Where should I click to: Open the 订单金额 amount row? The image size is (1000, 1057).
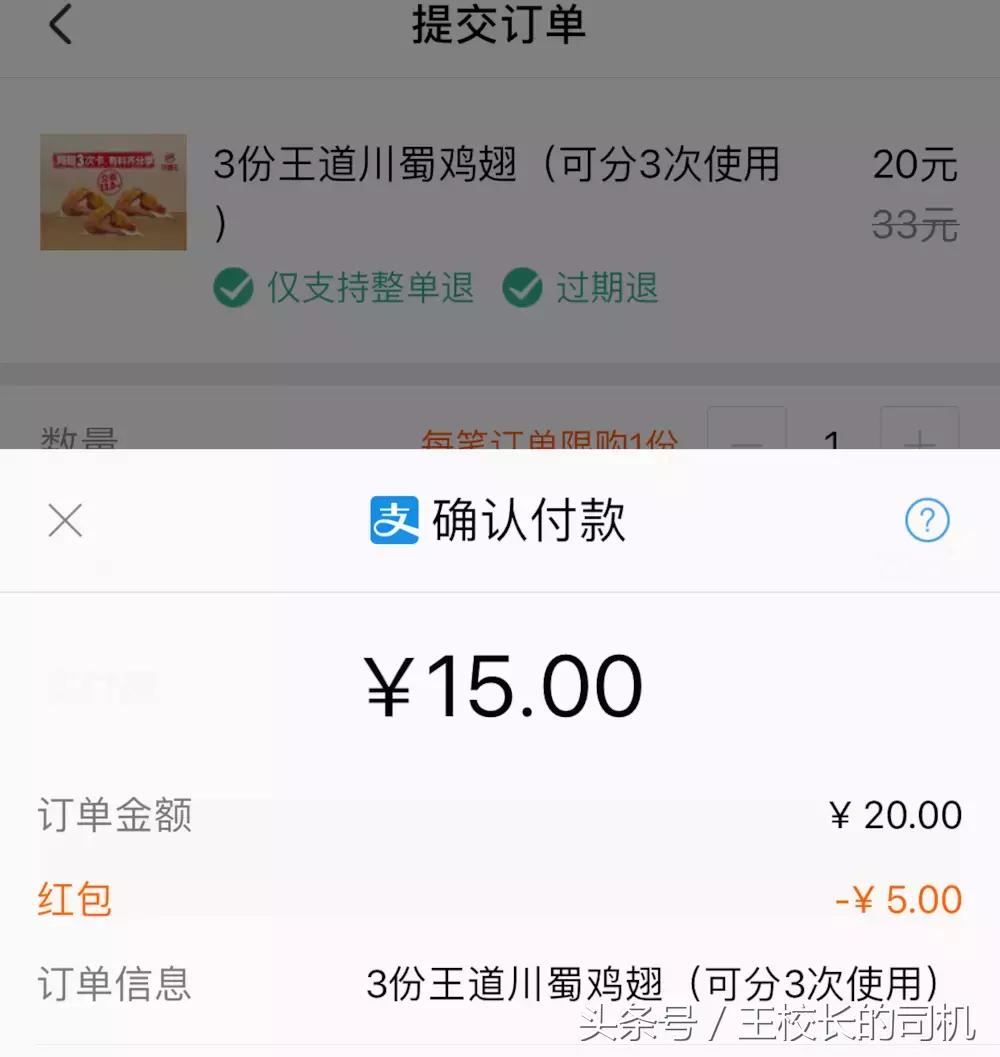500,815
